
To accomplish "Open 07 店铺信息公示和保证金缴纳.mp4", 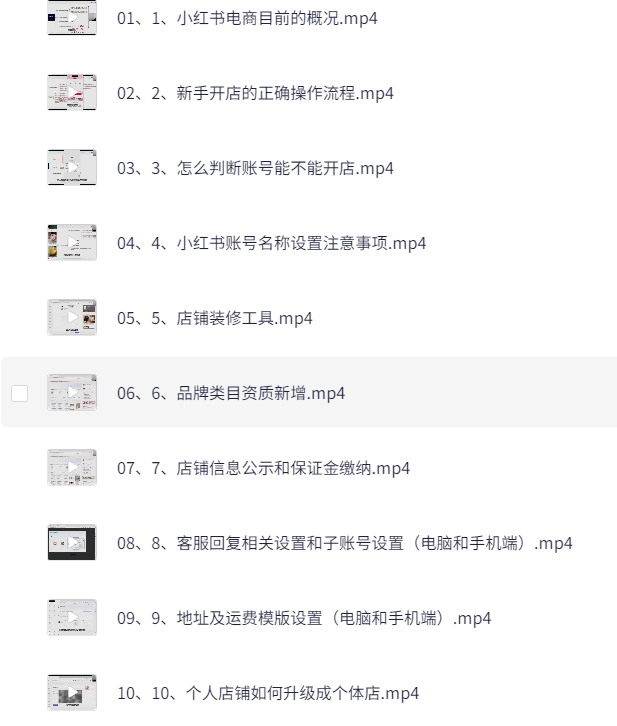I will 263,468.
